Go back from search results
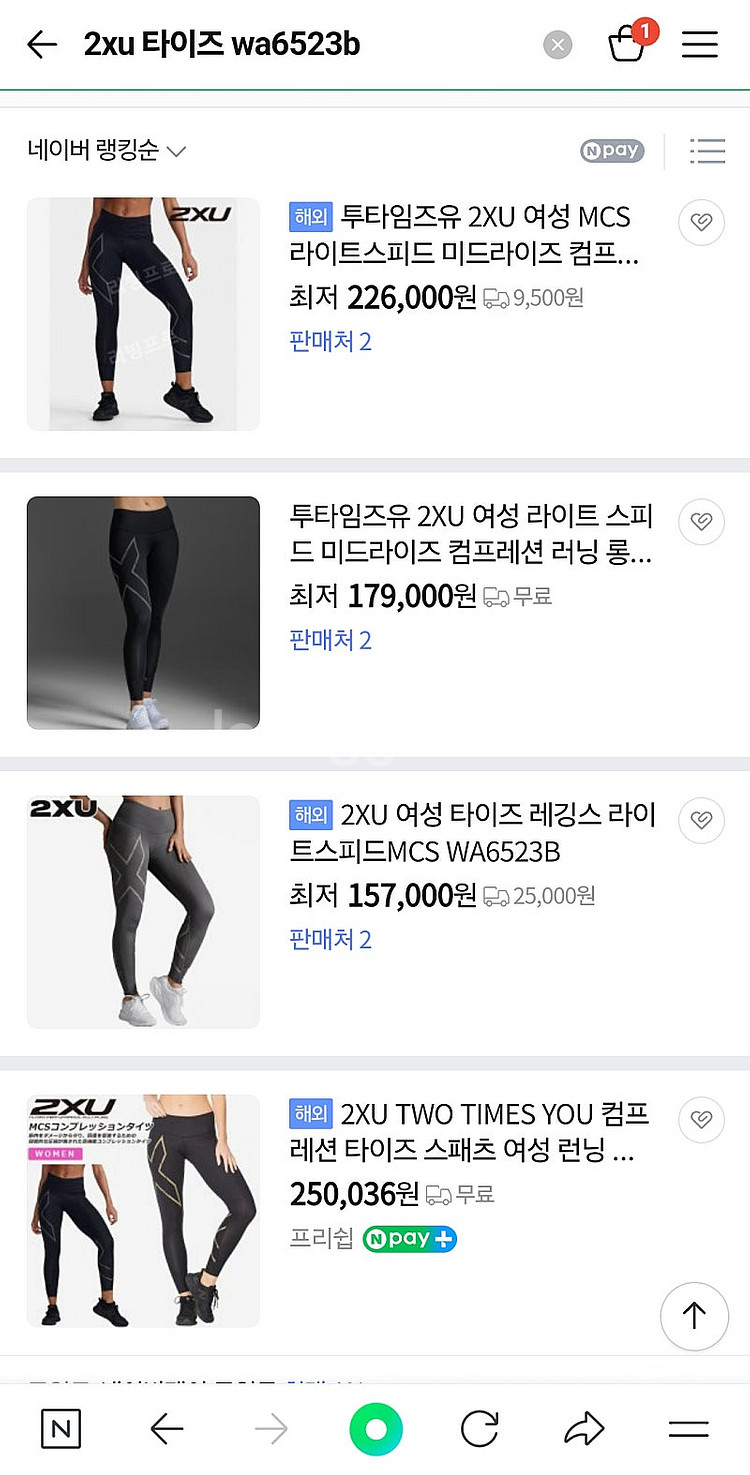 click(42, 45)
